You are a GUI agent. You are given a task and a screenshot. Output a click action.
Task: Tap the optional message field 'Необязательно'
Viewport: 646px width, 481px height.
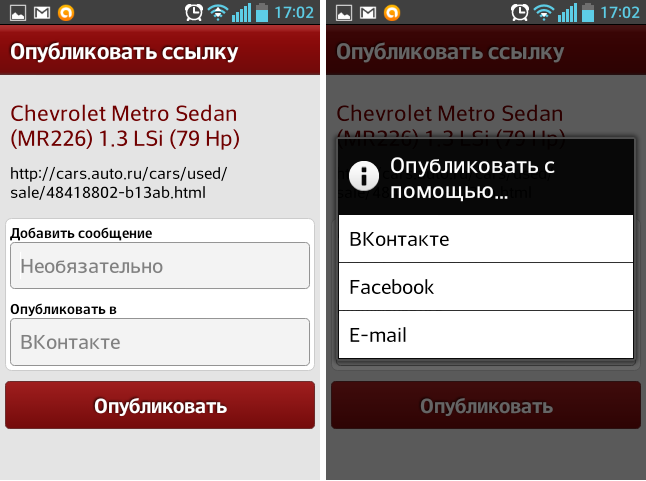pos(160,267)
